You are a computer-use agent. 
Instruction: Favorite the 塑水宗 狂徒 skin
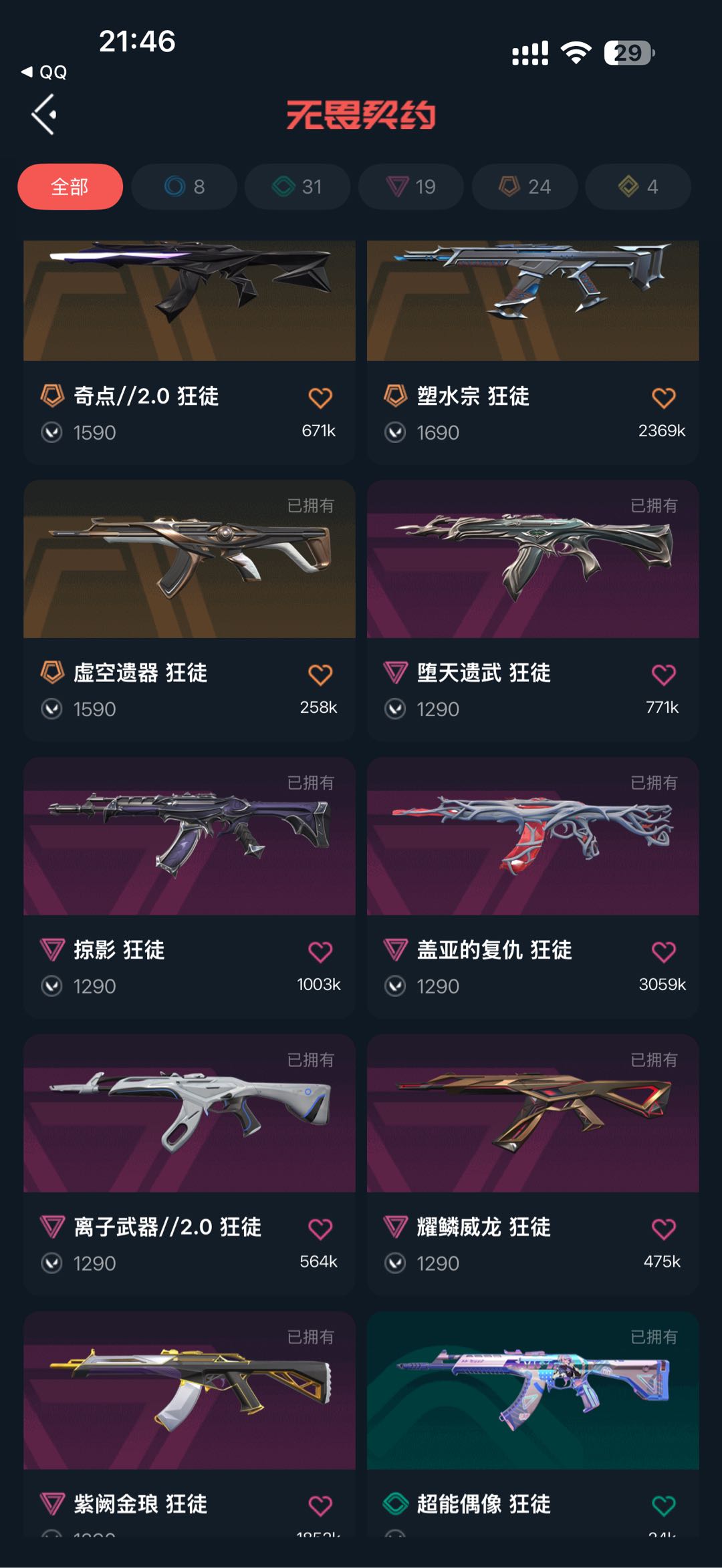click(664, 398)
